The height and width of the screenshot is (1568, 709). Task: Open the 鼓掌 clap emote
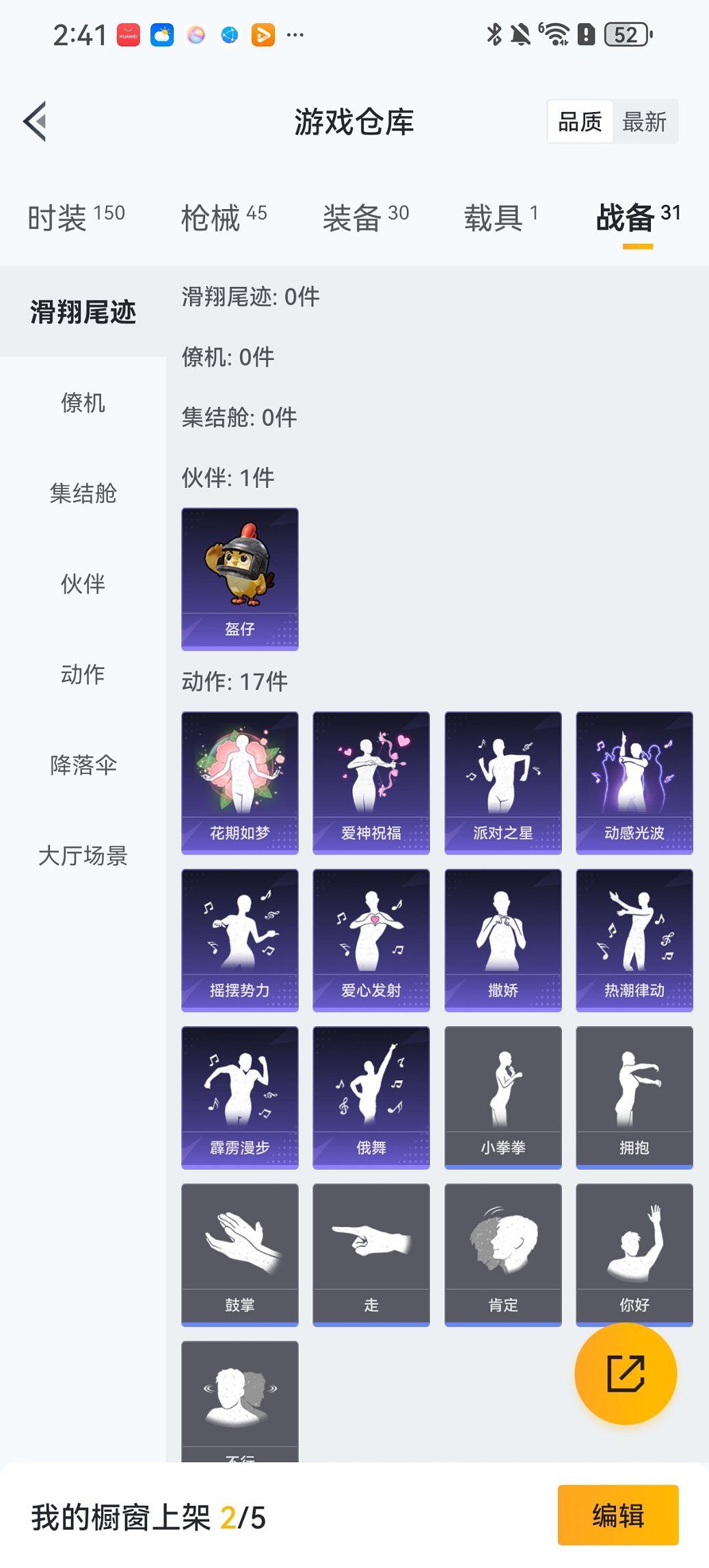pos(240,1253)
